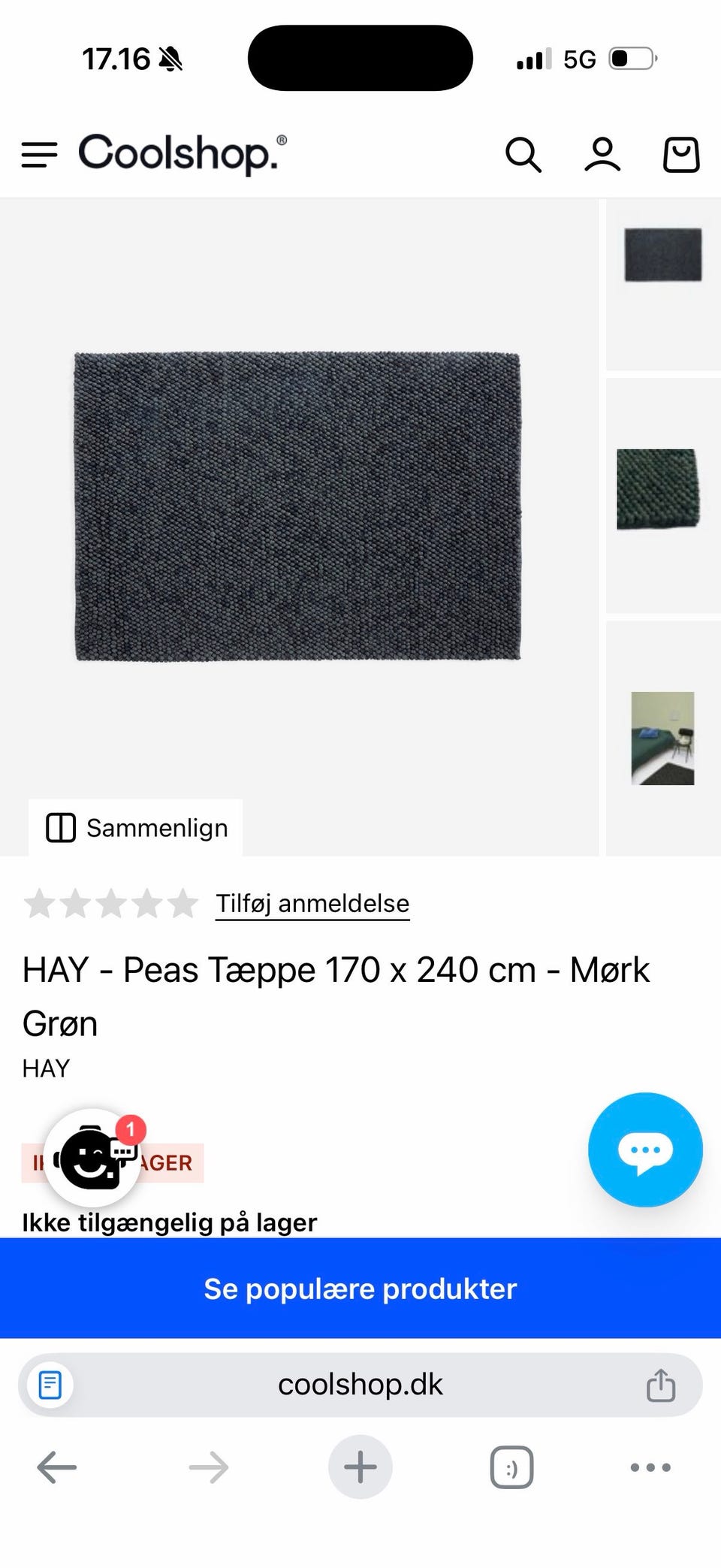Screen dimensions: 721x1568
Task: Open the blue live chat bubble
Action: pos(645,1150)
